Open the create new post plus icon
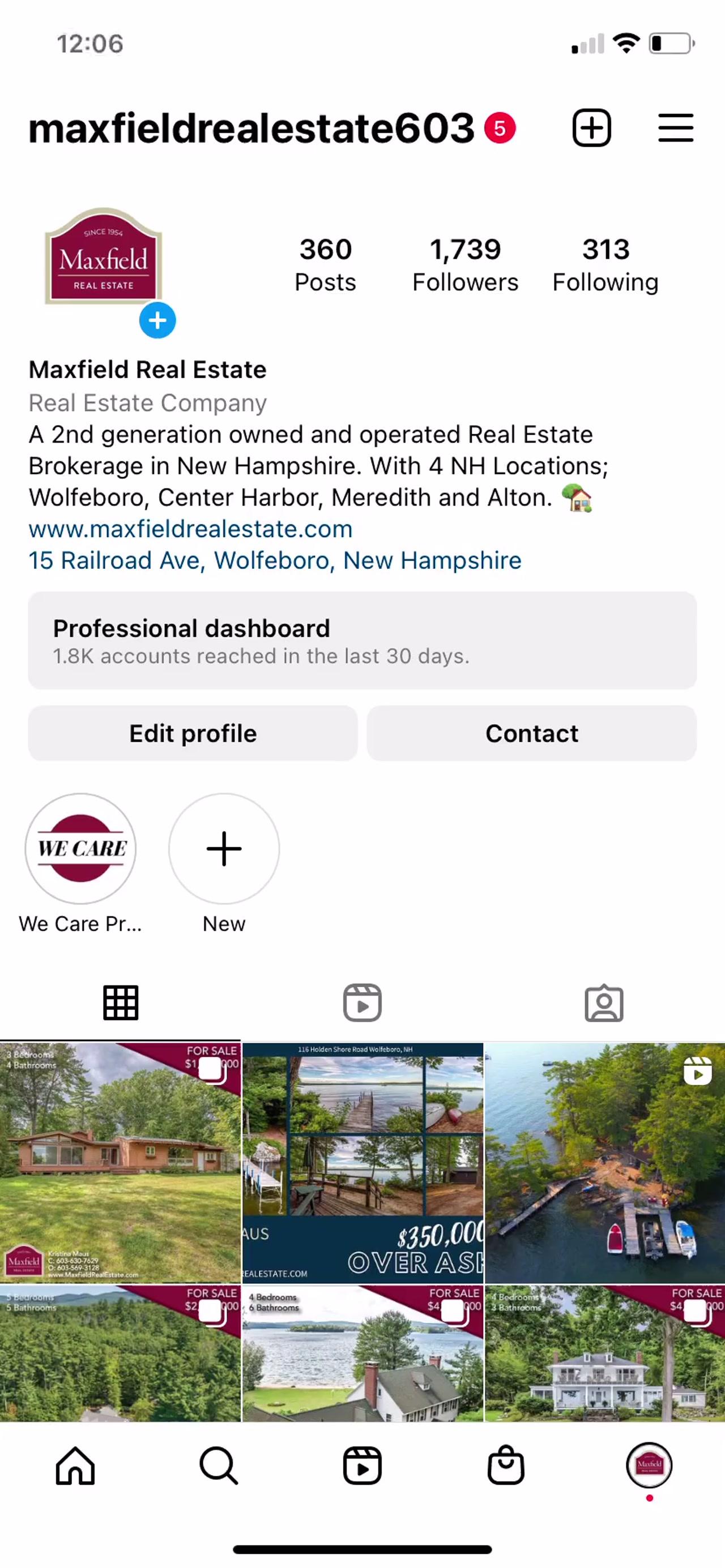Viewport: 725px width, 1568px height. (x=591, y=128)
